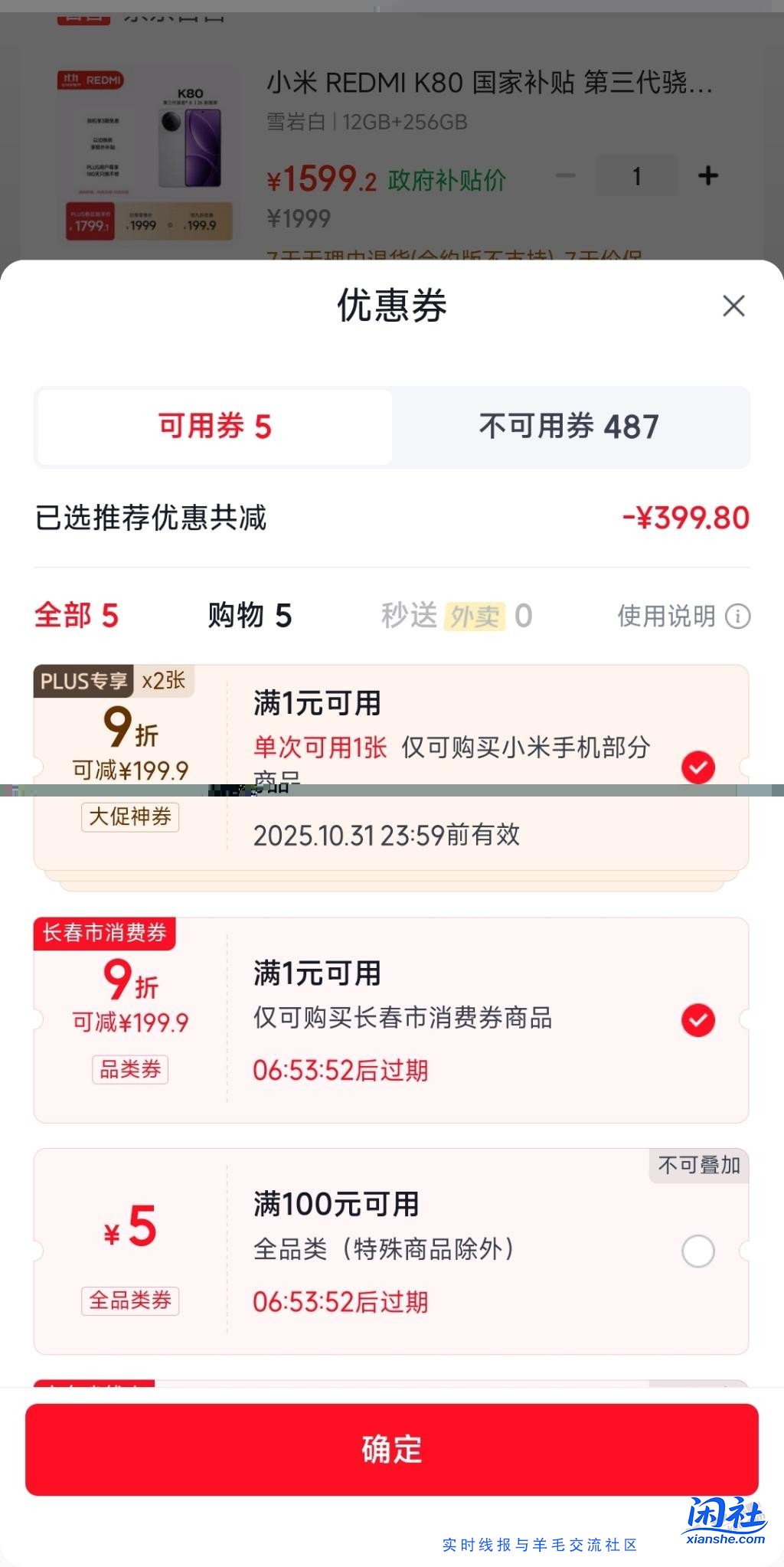Image resolution: width=784 pixels, height=1567 pixels.
Task: Enable the ¥5 全品类券 coupon
Action: (x=697, y=1251)
